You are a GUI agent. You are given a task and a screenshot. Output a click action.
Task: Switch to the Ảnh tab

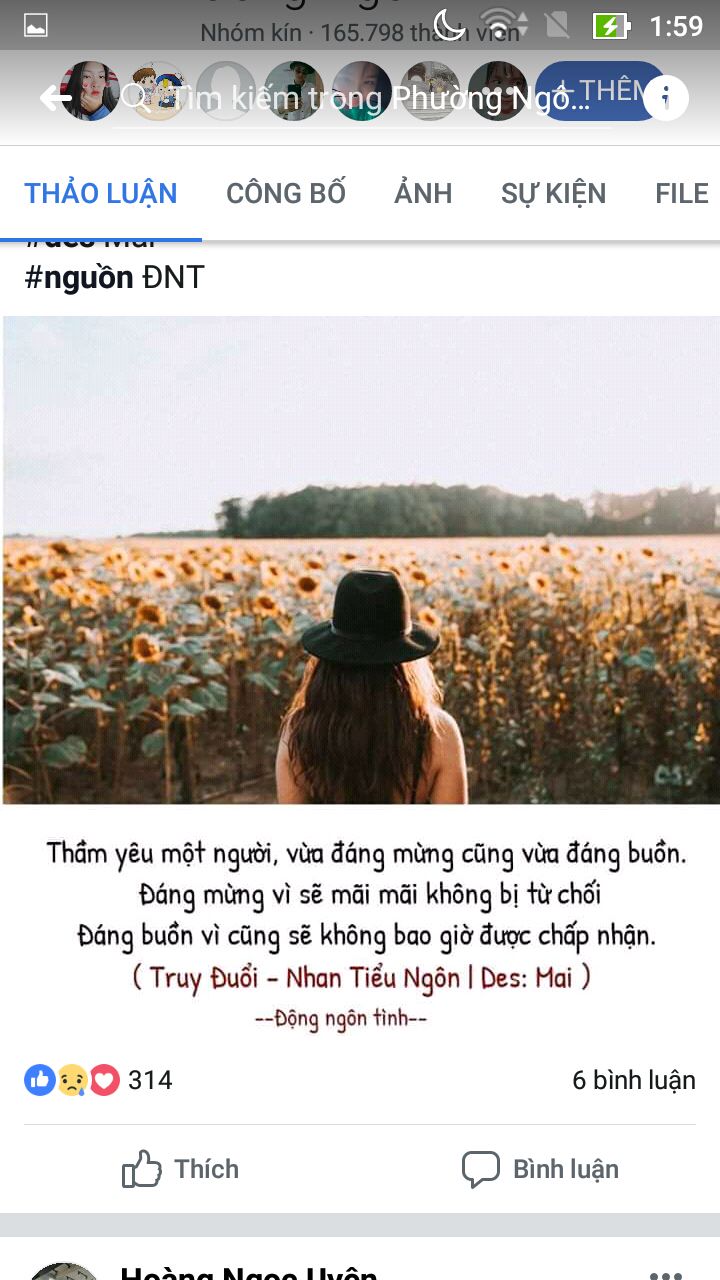click(423, 193)
